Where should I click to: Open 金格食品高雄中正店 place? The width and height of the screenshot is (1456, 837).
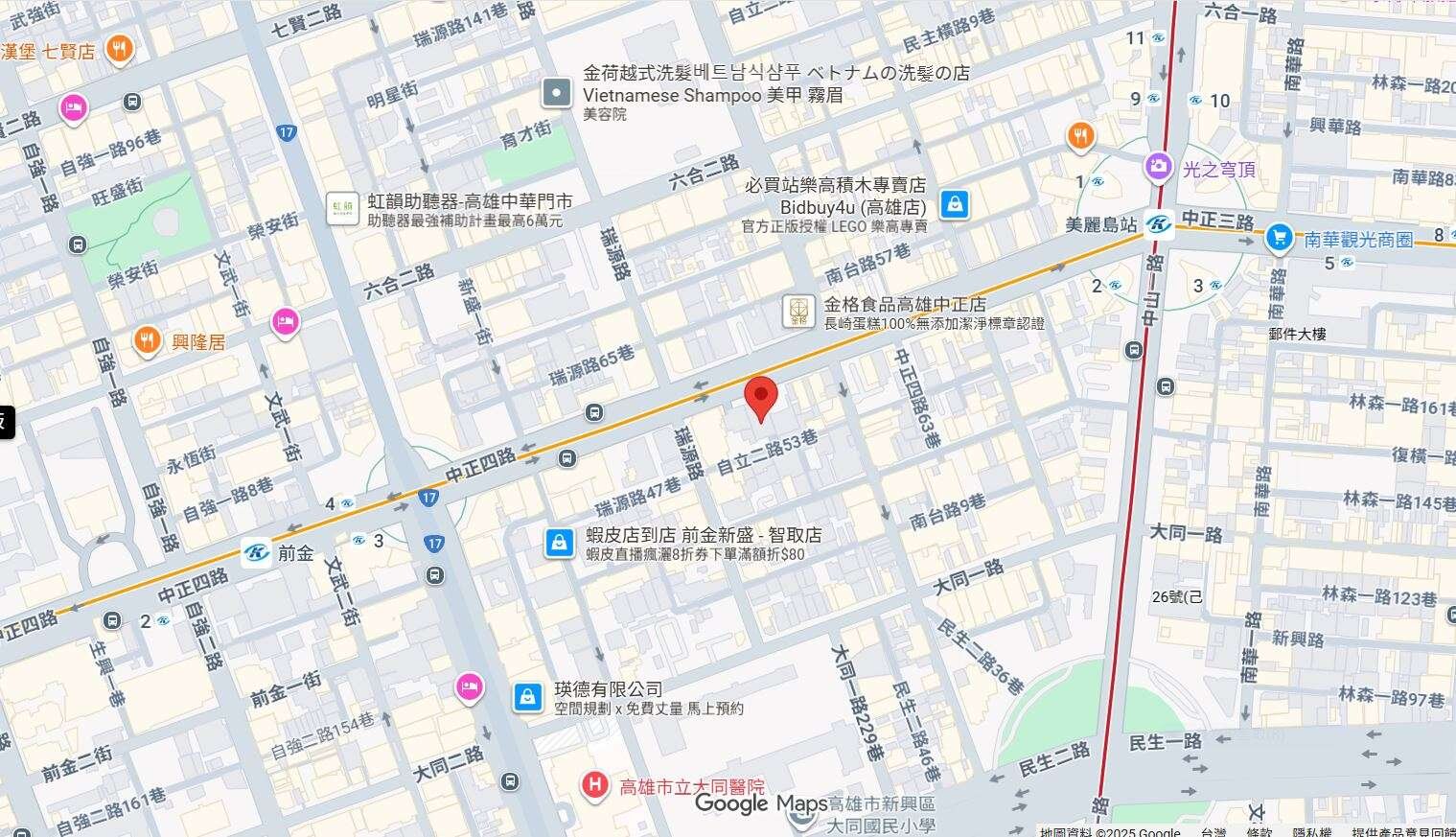click(797, 312)
